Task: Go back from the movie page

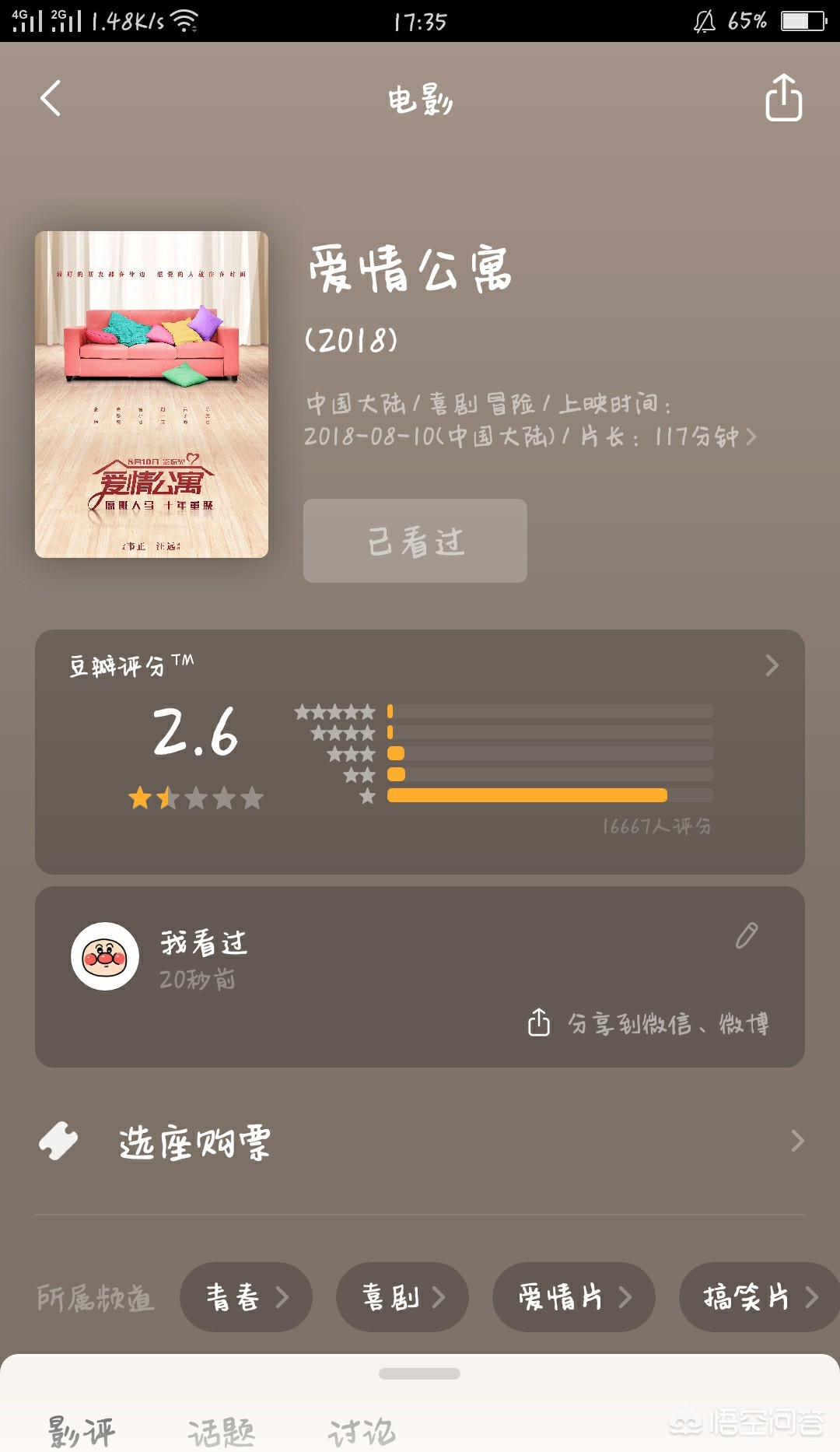Action: pos(51,99)
